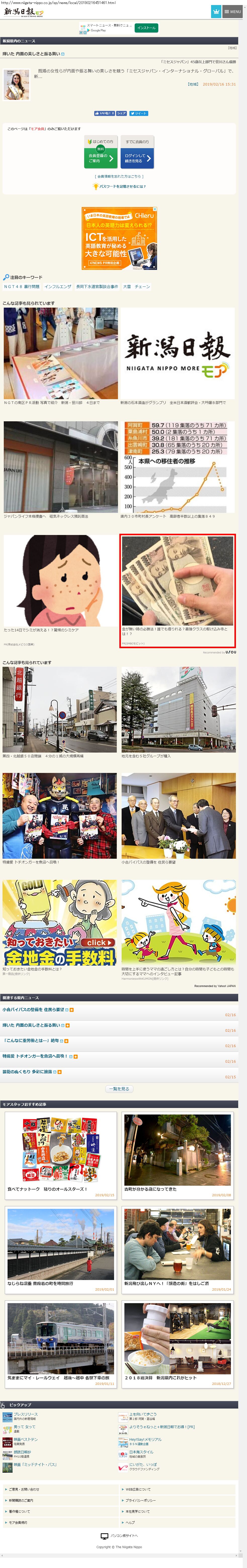Open the パスワードを記憶させるには？ link
Viewport: 247px width, 1568px height.
(119, 186)
